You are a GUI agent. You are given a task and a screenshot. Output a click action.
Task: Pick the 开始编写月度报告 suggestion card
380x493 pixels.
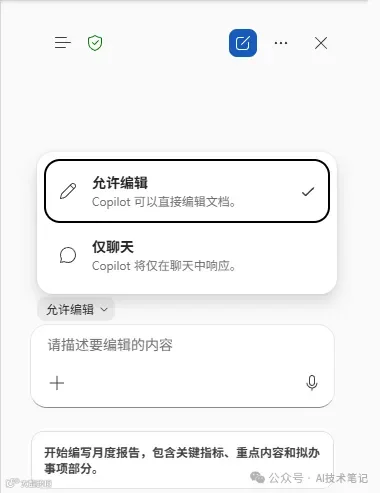point(182,460)
